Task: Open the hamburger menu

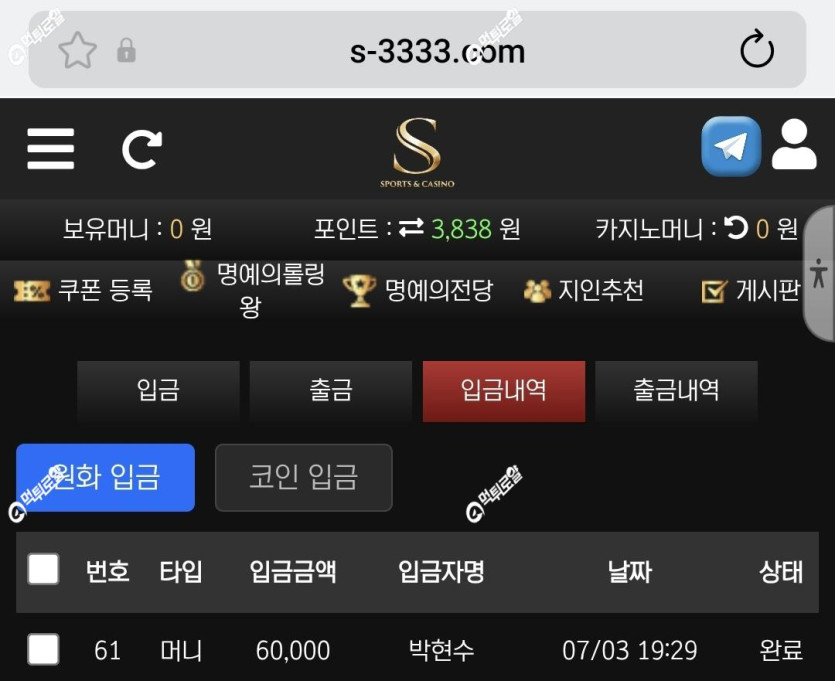Action: pos(51,149)
